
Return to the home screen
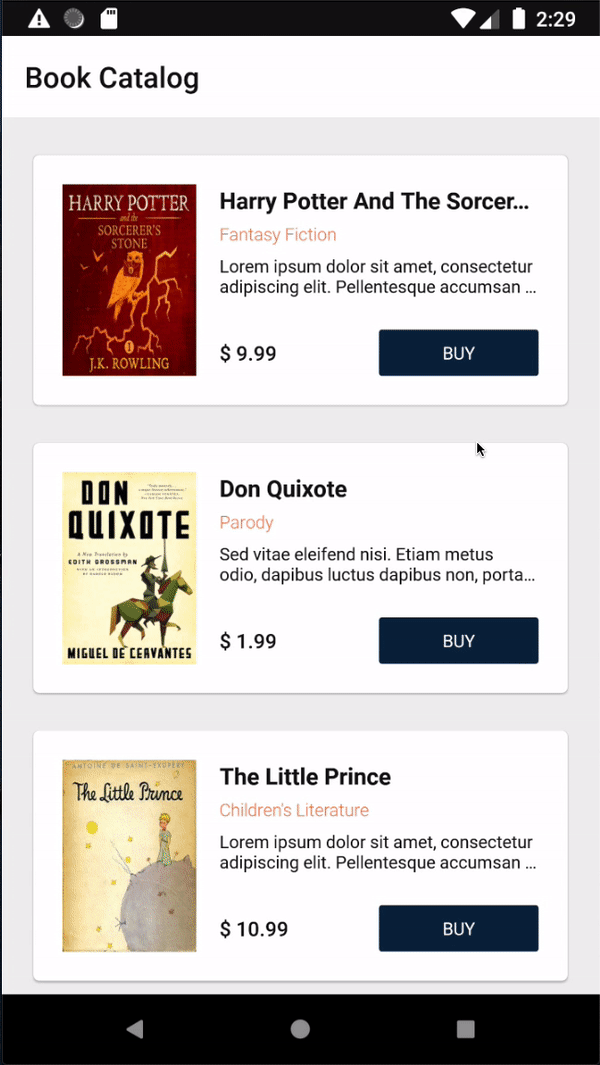click(300, 1029)
